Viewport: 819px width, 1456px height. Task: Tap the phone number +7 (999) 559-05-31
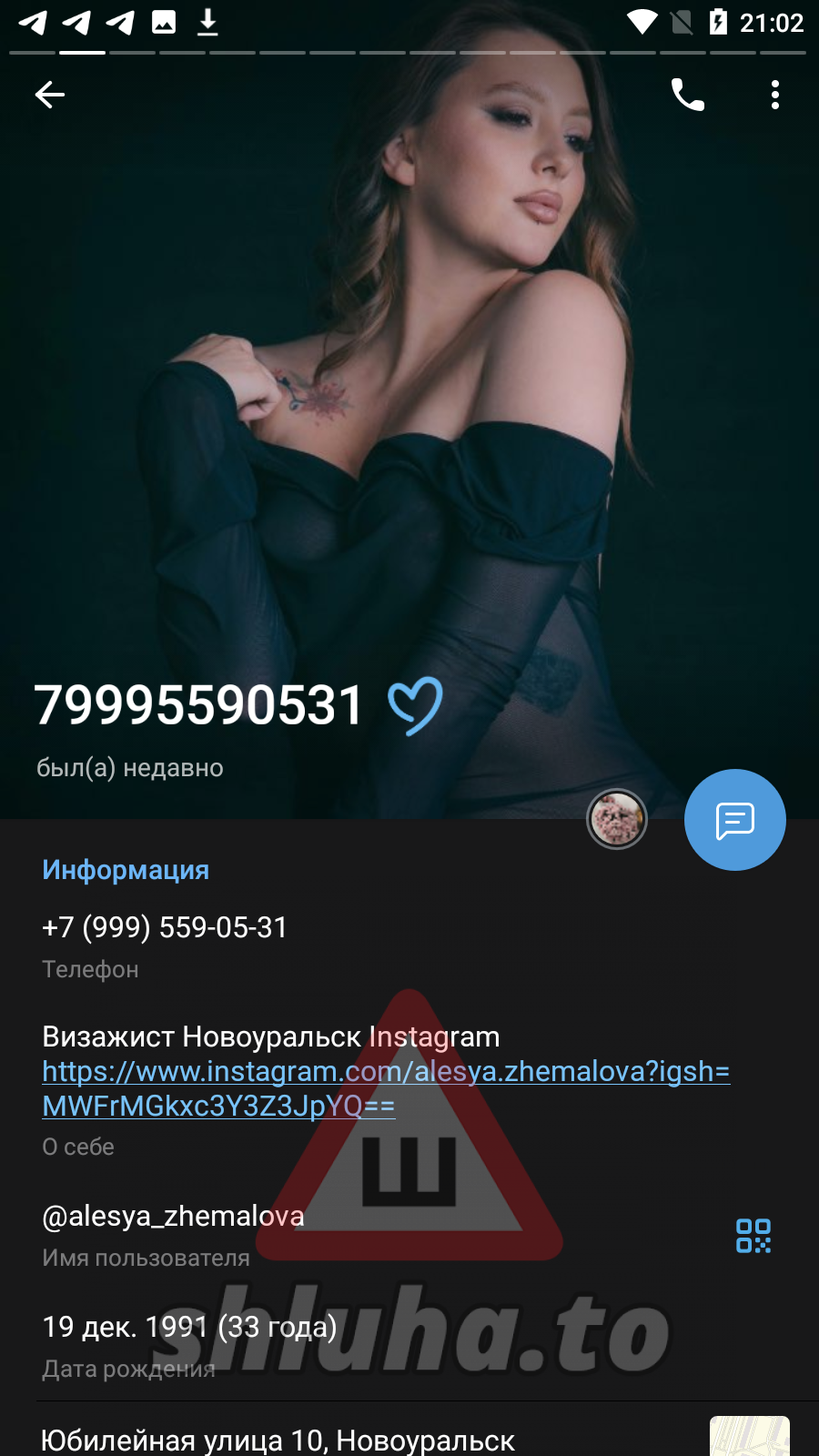point(165,927)
